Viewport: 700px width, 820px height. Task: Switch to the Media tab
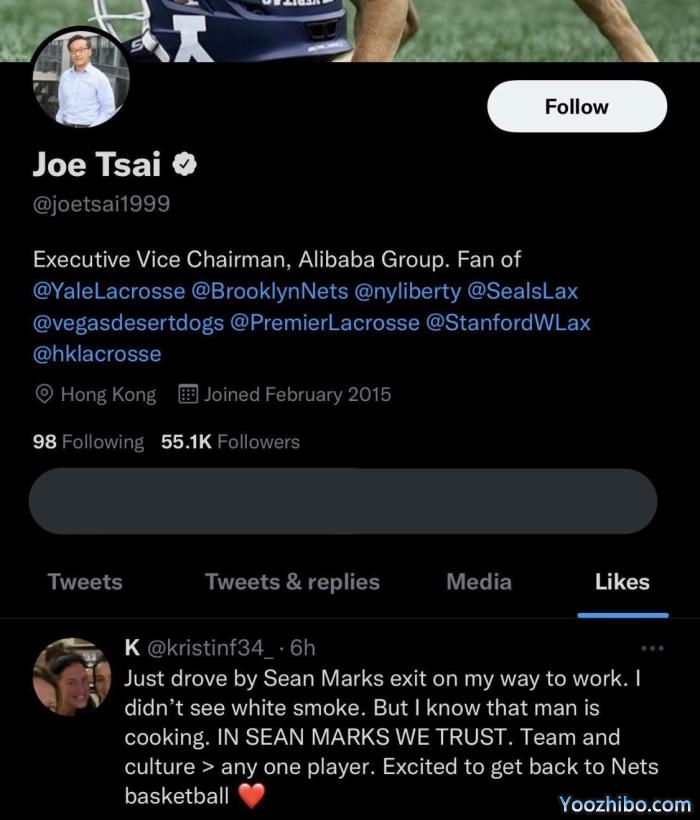(478, 582)
